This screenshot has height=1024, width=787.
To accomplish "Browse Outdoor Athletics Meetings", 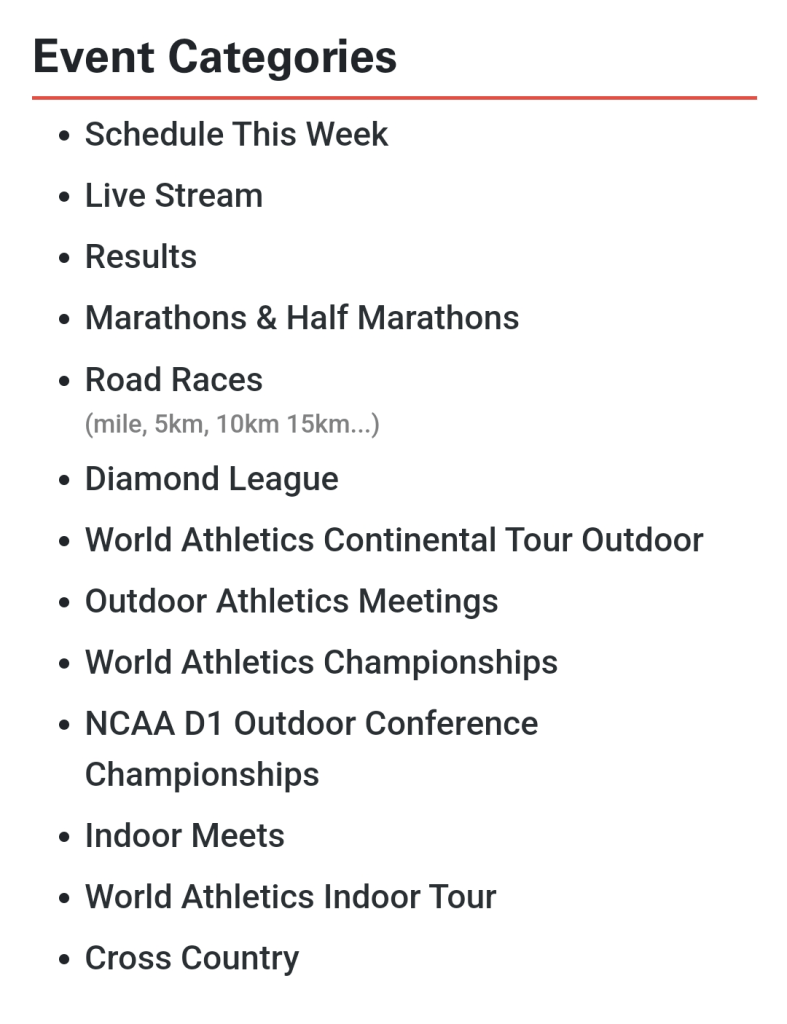I will tap(291, 602).
